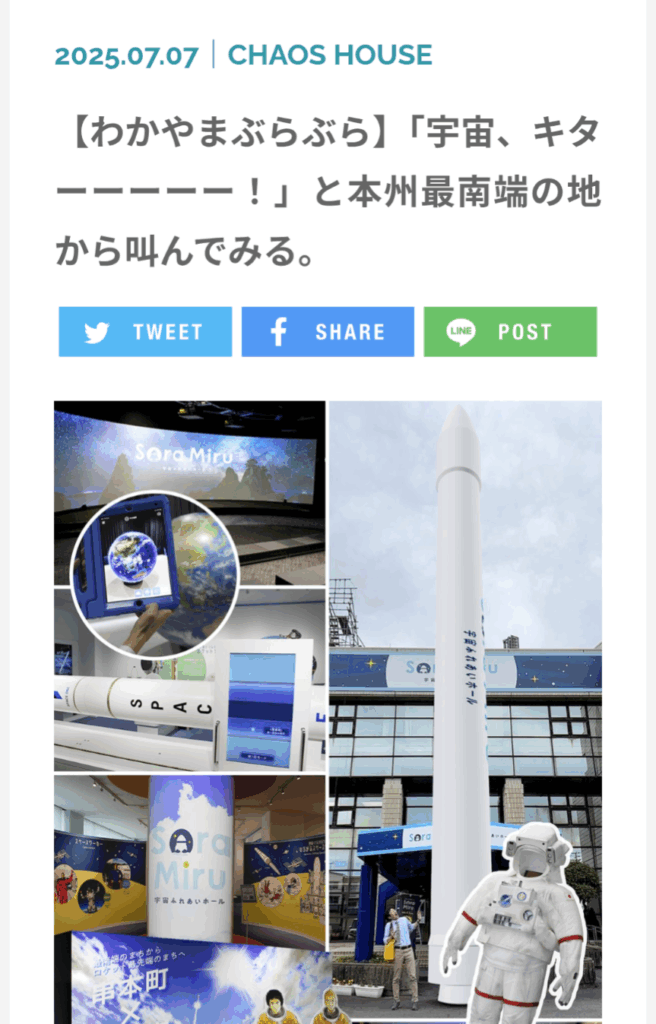
Task: Open the CHAOS HOUSE category link
Action: pyautogui.click(x=330, y=55)
